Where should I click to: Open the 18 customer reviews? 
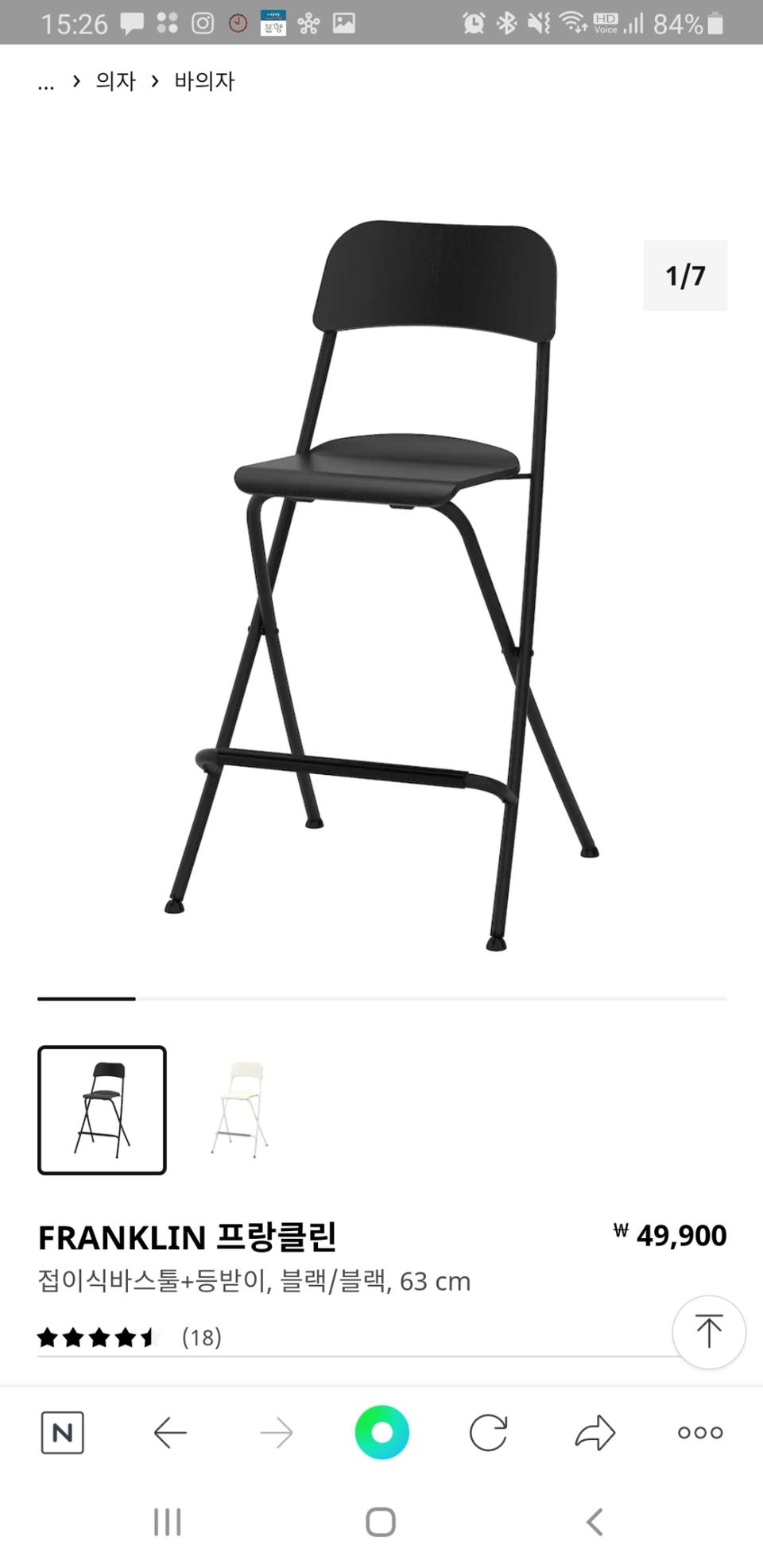pos(201,1338)
